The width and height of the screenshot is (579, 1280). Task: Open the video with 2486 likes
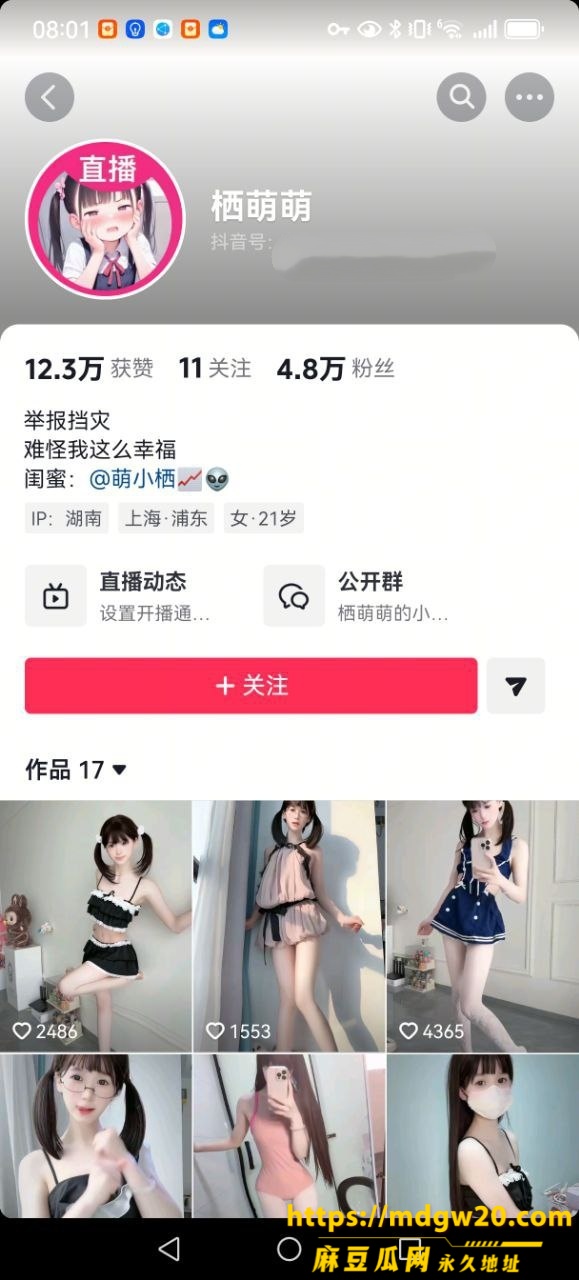click(x=95, y=925)
